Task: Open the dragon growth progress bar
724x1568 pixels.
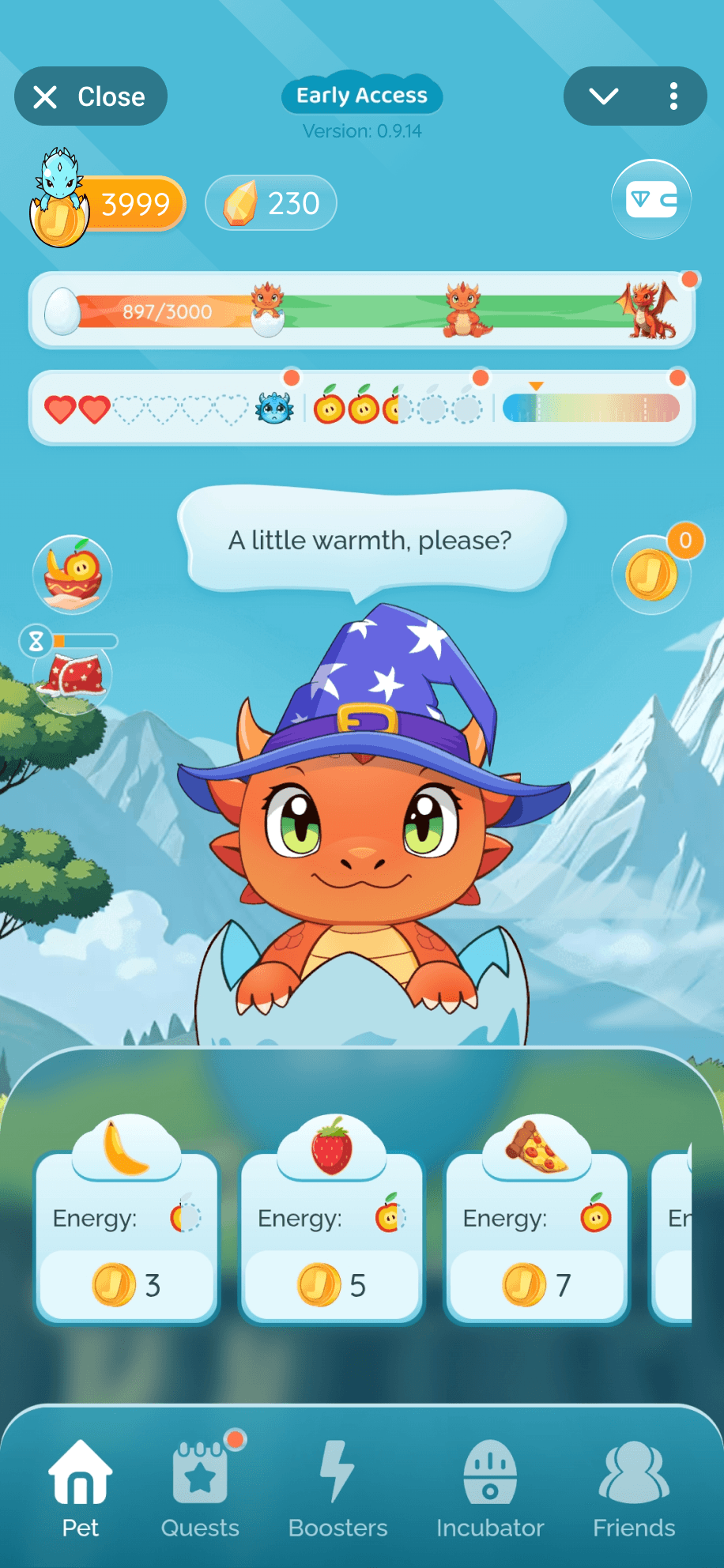Action: 362,311
